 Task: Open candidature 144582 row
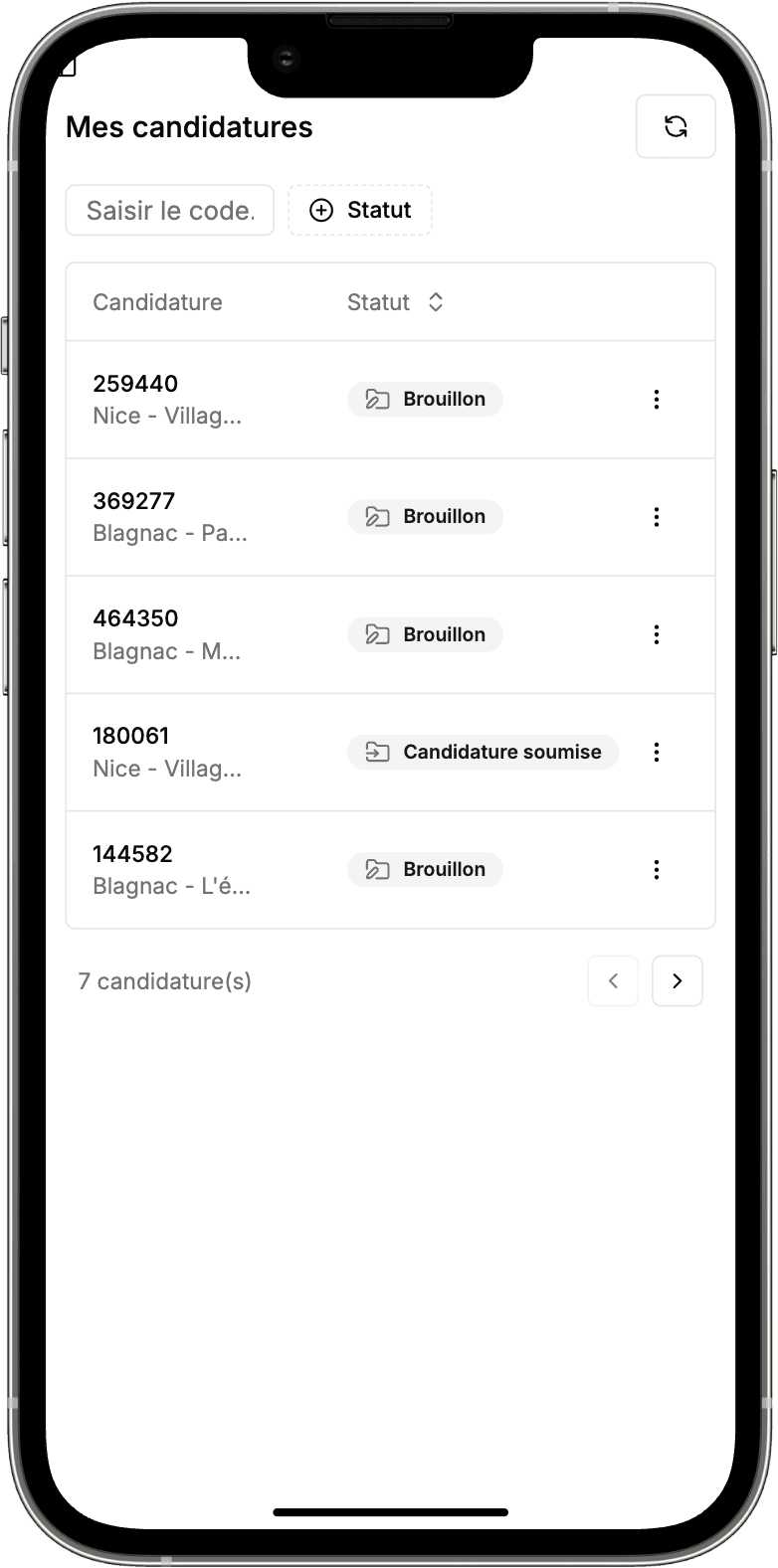tap(171, 870)
